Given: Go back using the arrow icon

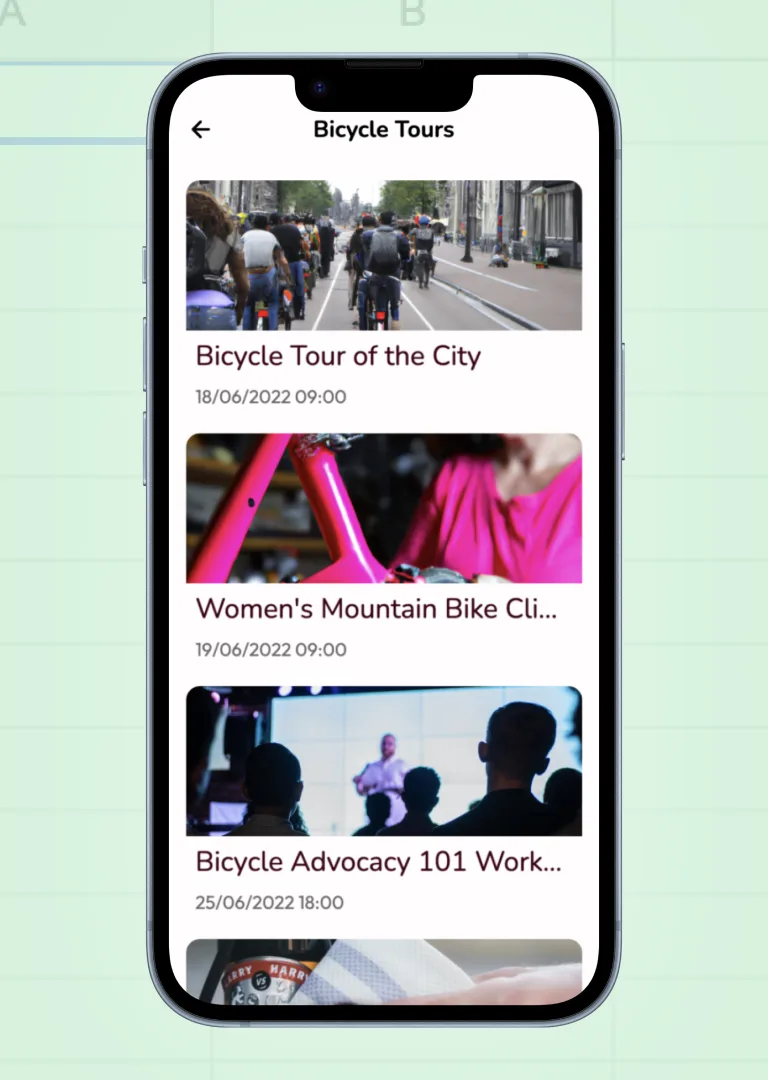Looking at the screenshot, I should 201,129.
